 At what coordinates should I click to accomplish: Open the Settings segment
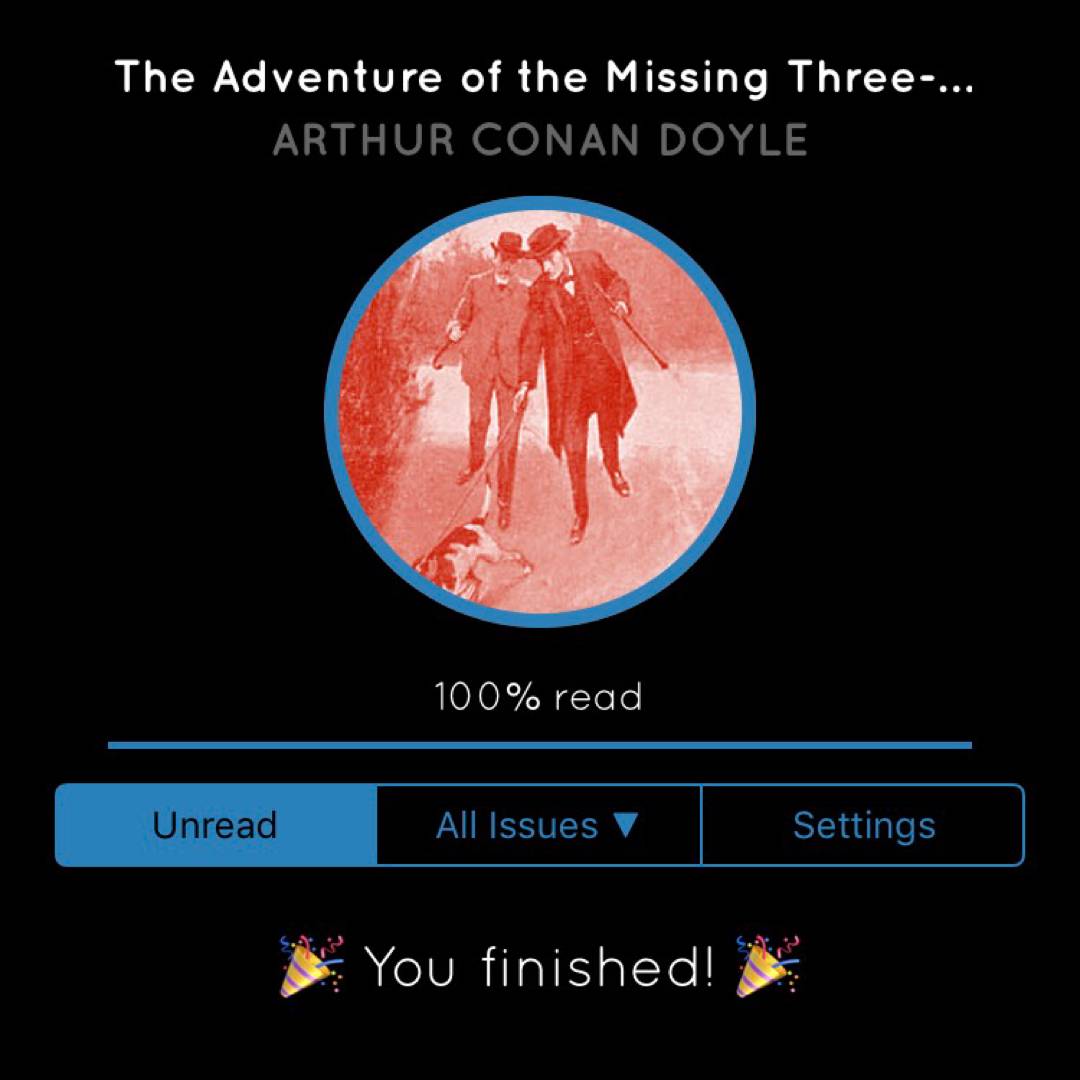coord(863,826)
